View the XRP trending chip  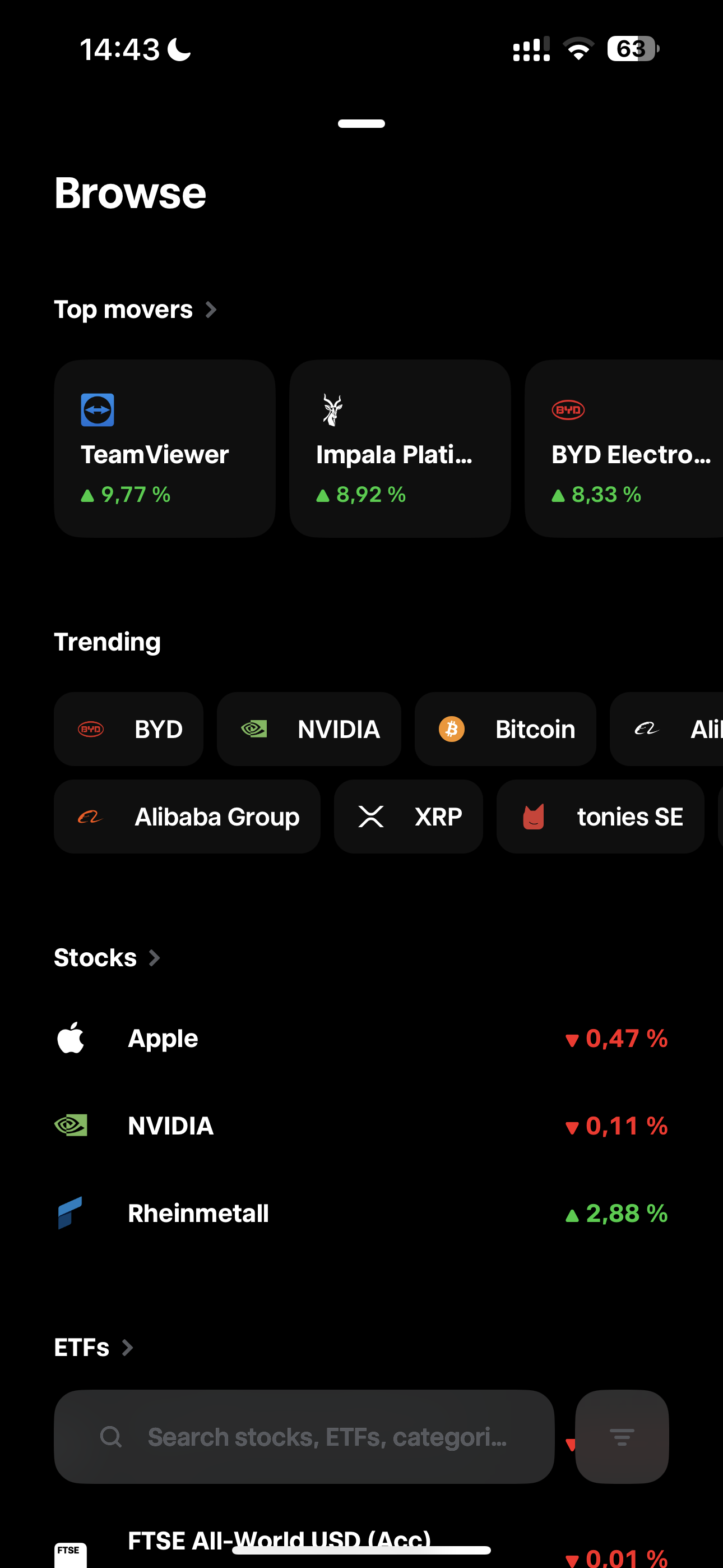[x=409, y=817]
